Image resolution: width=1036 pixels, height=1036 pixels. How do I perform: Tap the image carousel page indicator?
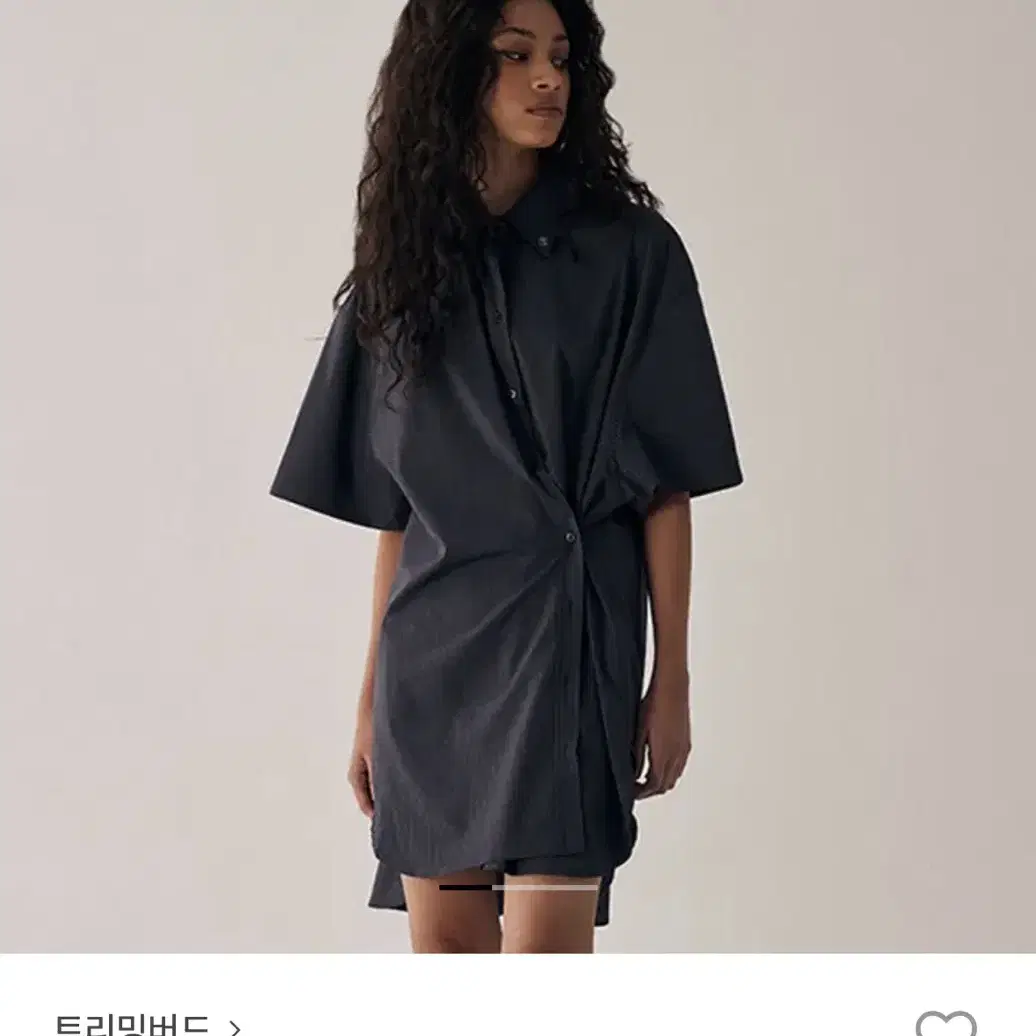(x=518, y=886)
